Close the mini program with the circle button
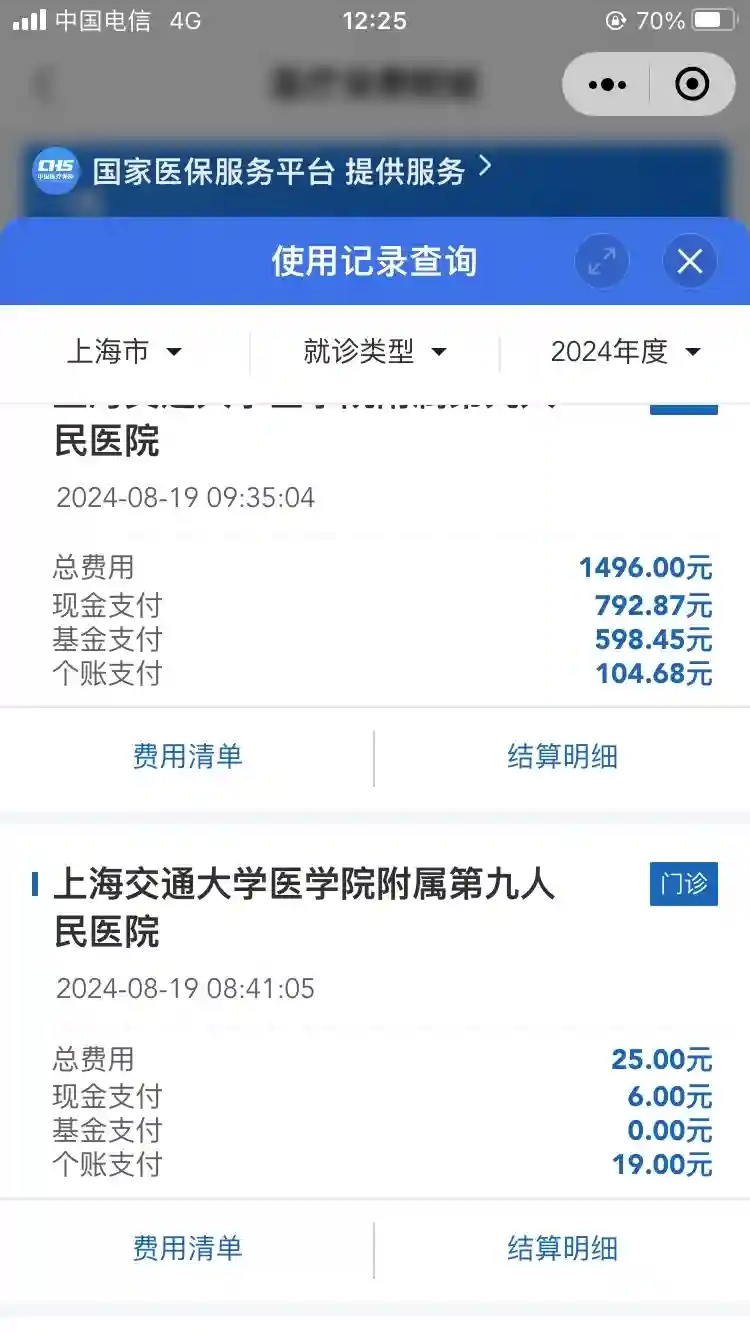This screenshot has width=750, height=1334. 692,85
